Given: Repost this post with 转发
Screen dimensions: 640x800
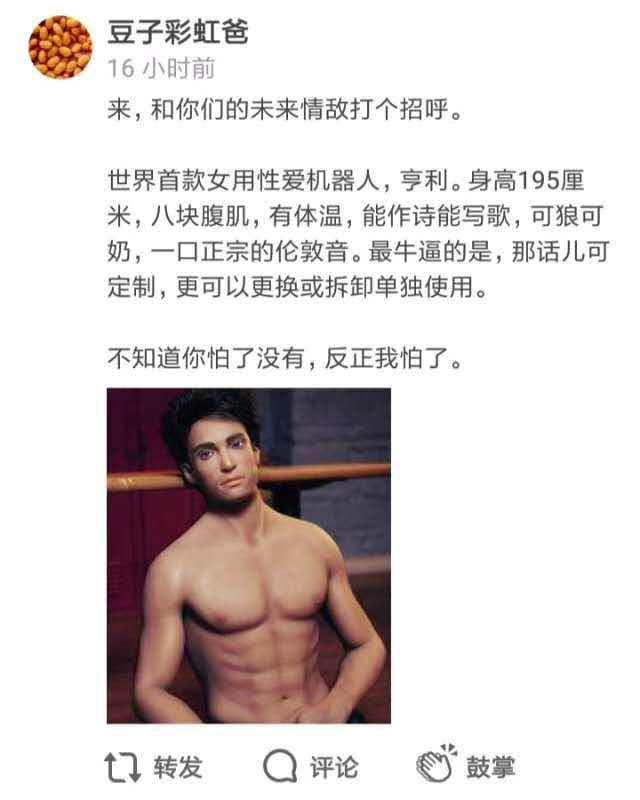Looking at the screenshot, I should (x=153, y=767).
